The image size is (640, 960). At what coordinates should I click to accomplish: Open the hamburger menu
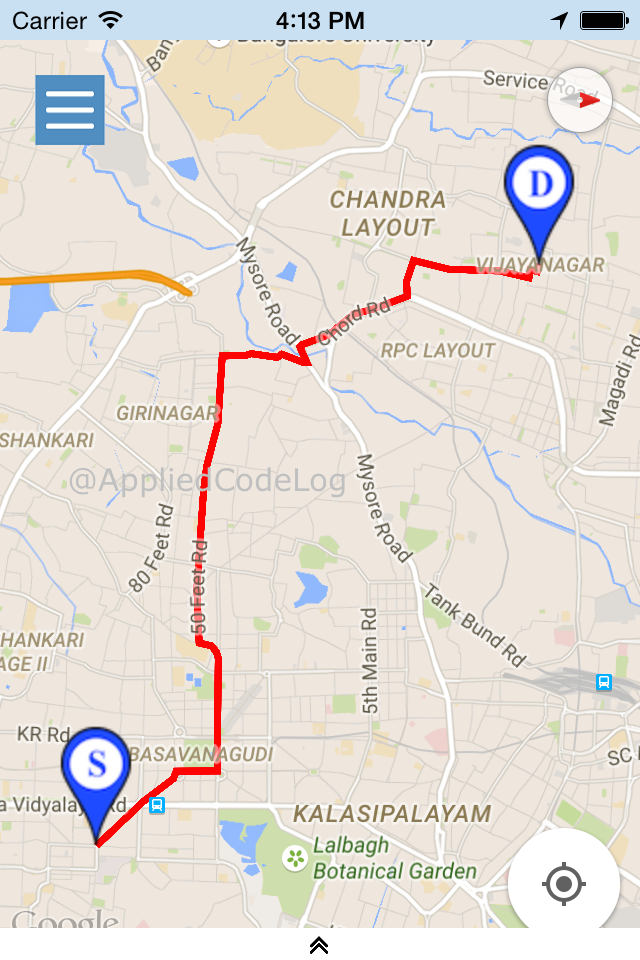coord(70,110)
